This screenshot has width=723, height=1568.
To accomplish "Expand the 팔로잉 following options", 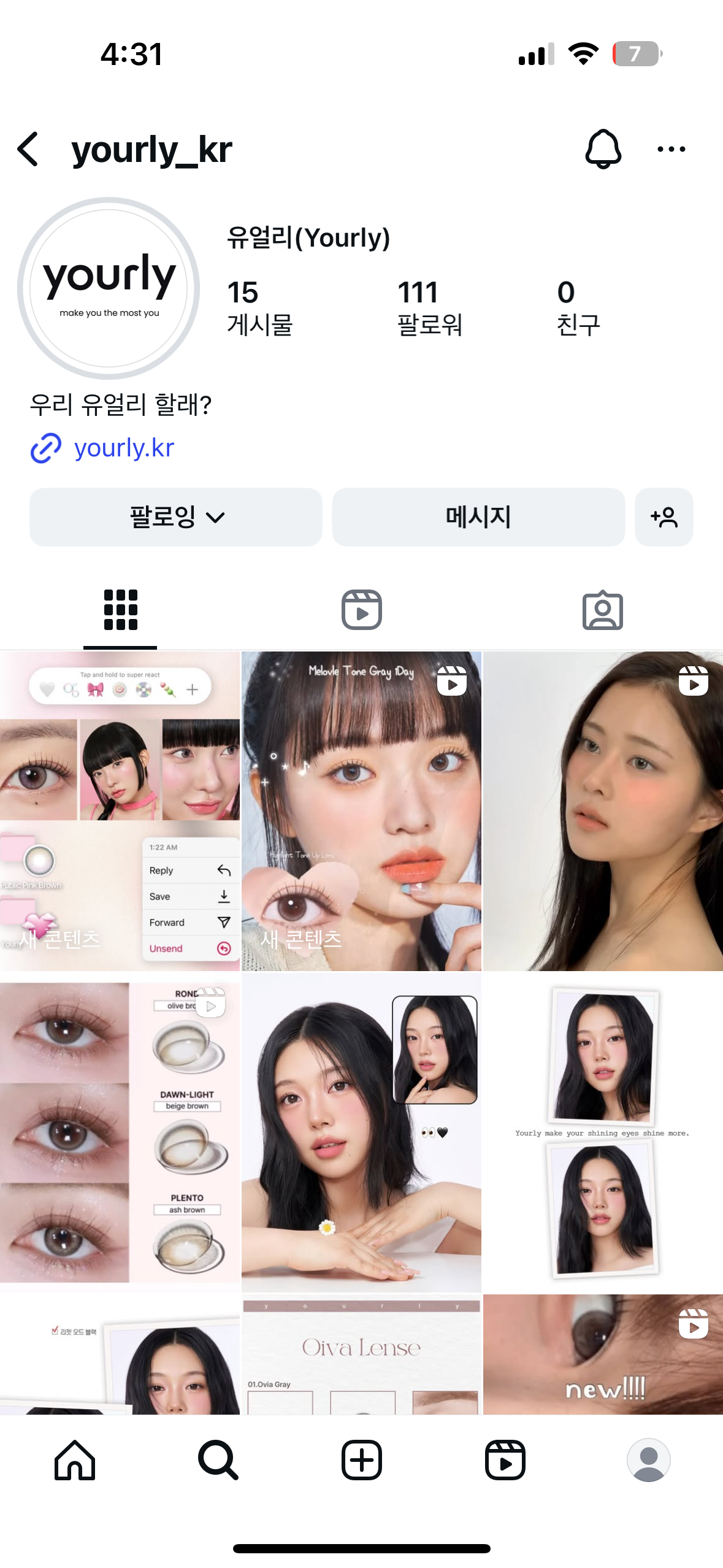I will click(176, 517).
